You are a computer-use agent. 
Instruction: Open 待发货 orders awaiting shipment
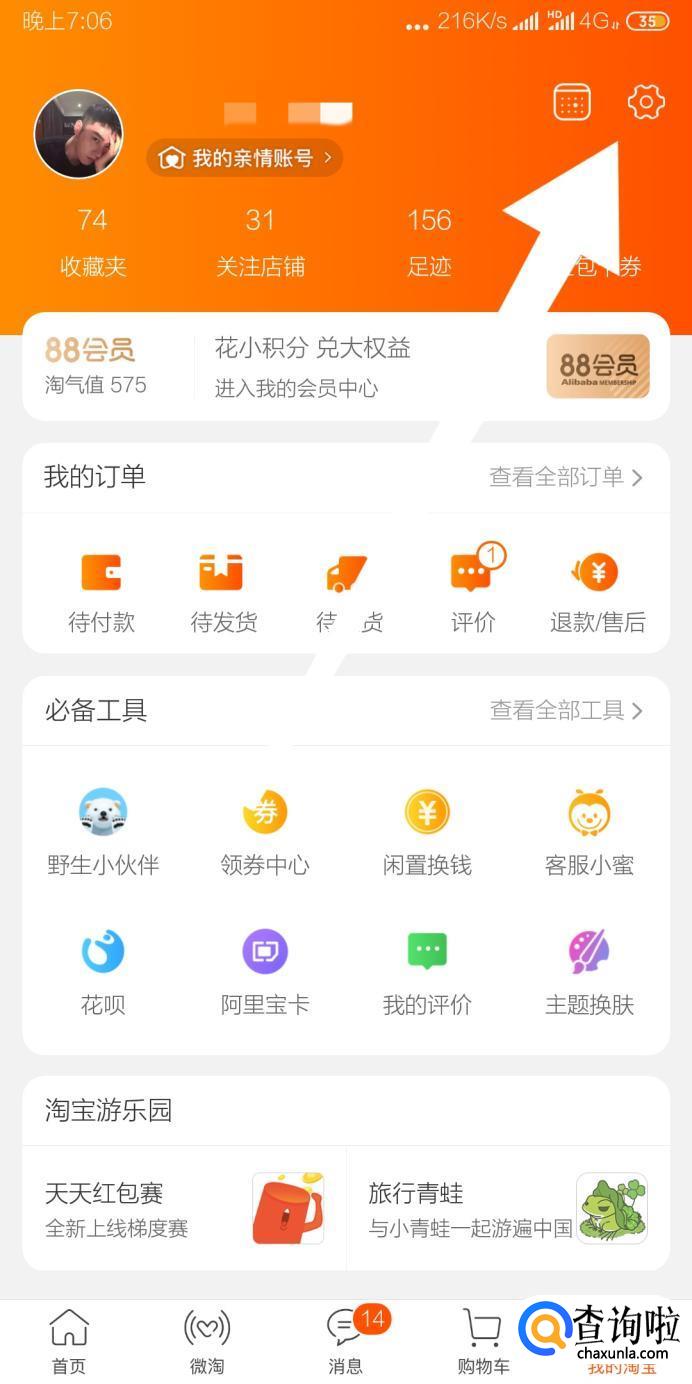pyautogui.click(x=223, y=592)
